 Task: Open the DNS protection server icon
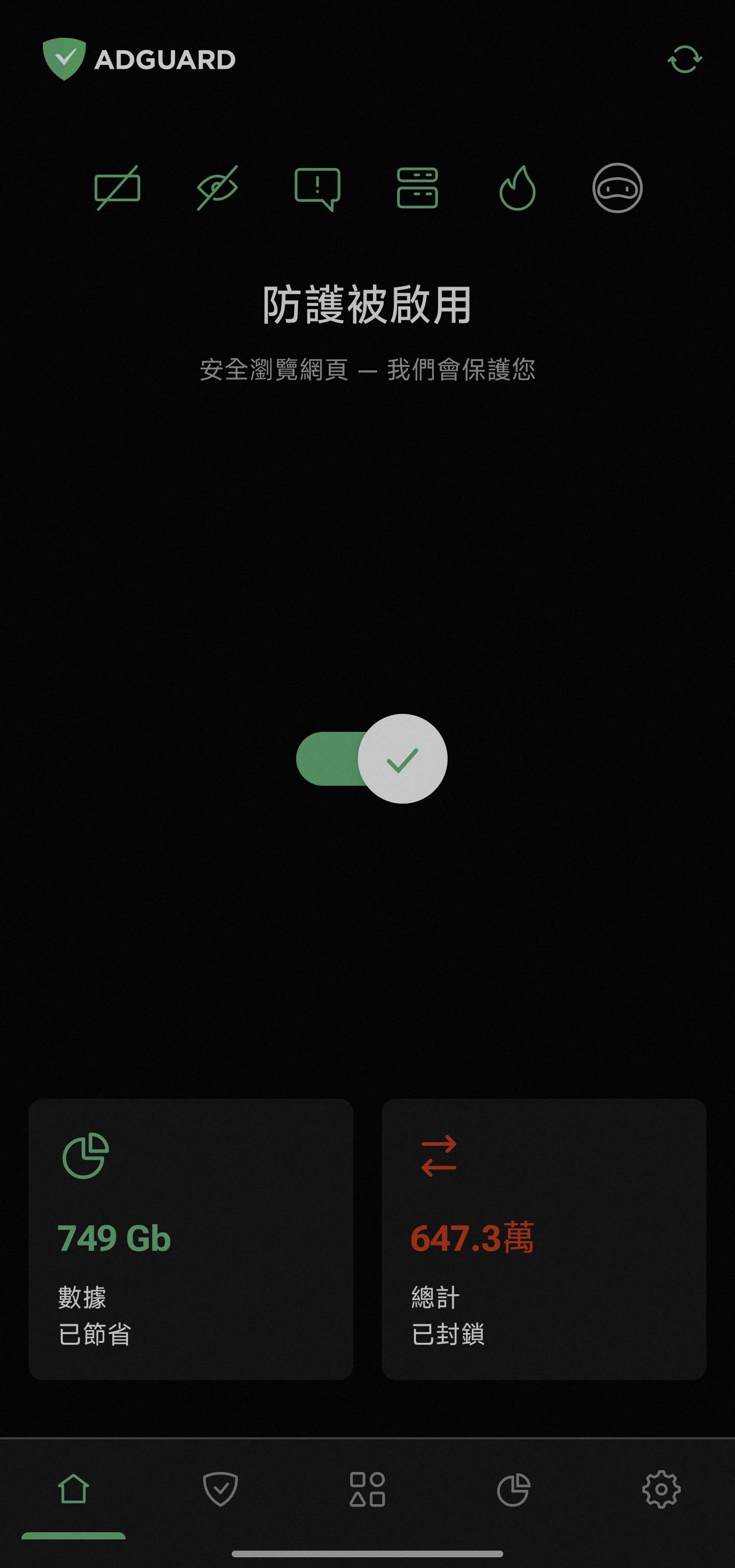[x=418, y=188]
